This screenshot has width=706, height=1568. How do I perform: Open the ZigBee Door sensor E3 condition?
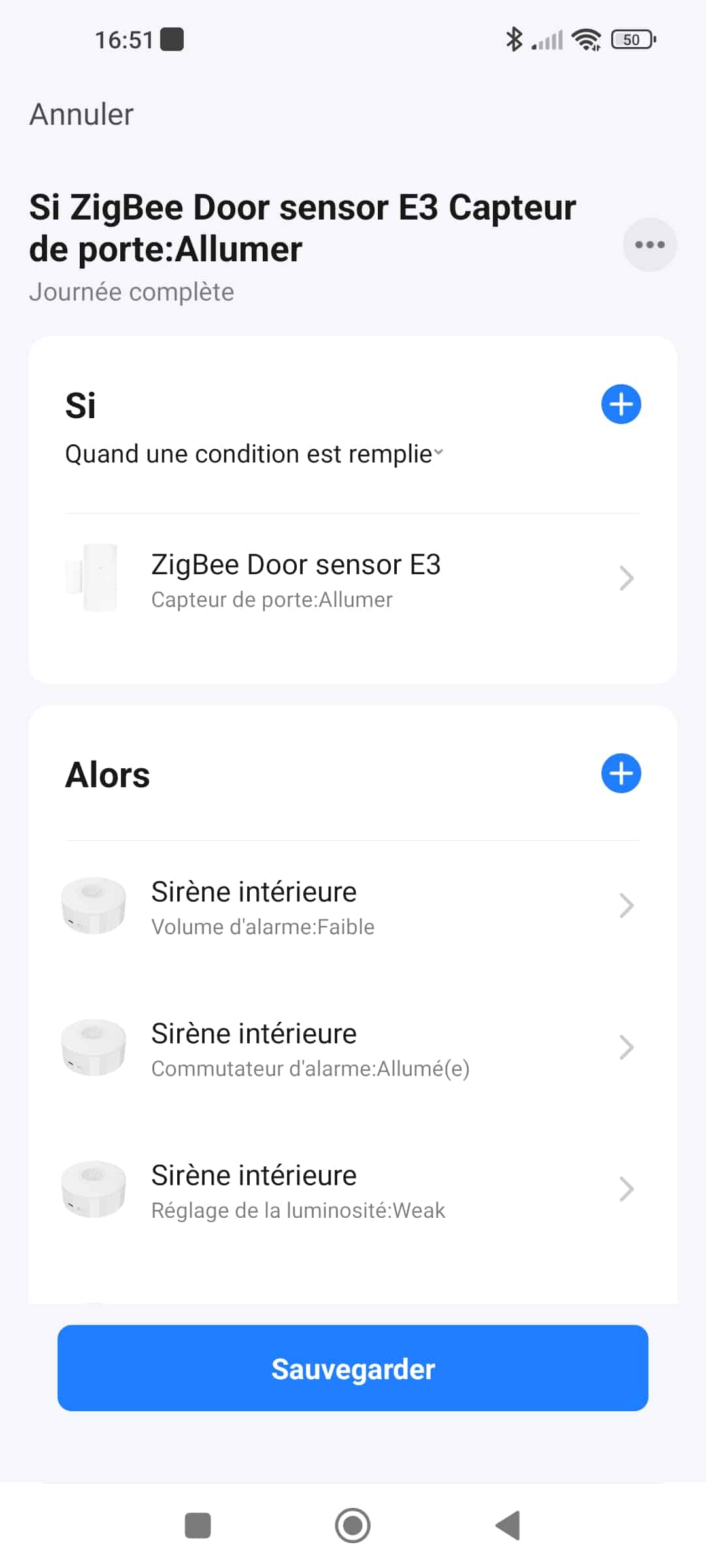tap(353, 579)
